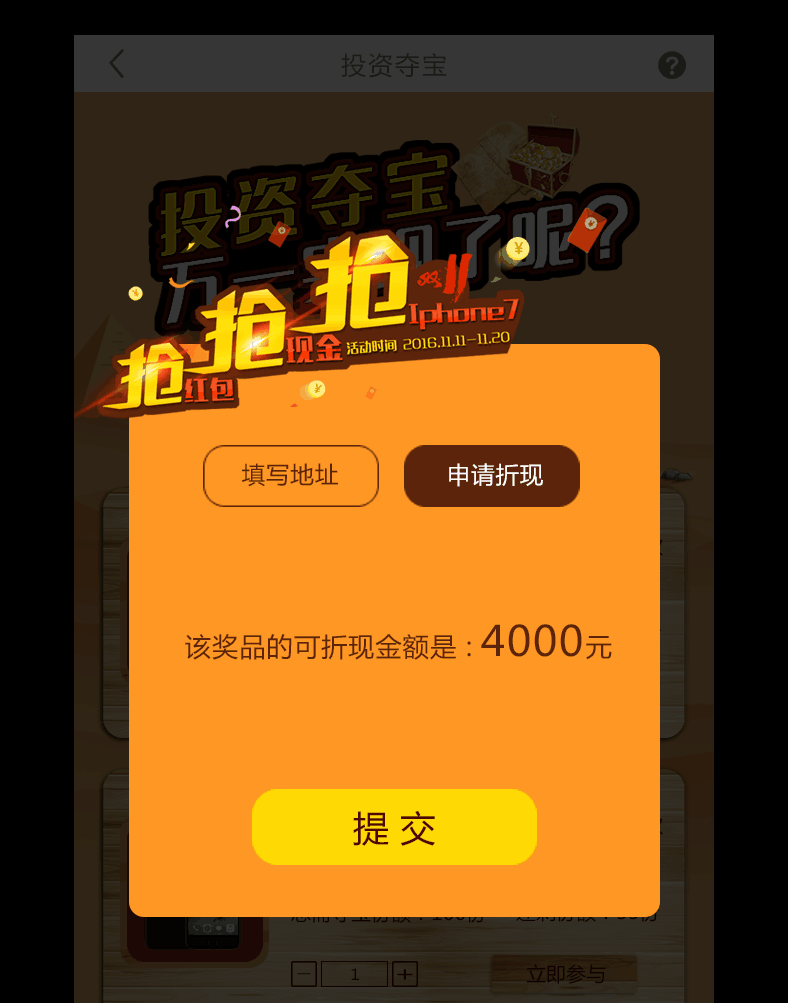Click the minus stepper to decrease quantity
Viewport: 788px width, 1003px height.
point(303,974)
